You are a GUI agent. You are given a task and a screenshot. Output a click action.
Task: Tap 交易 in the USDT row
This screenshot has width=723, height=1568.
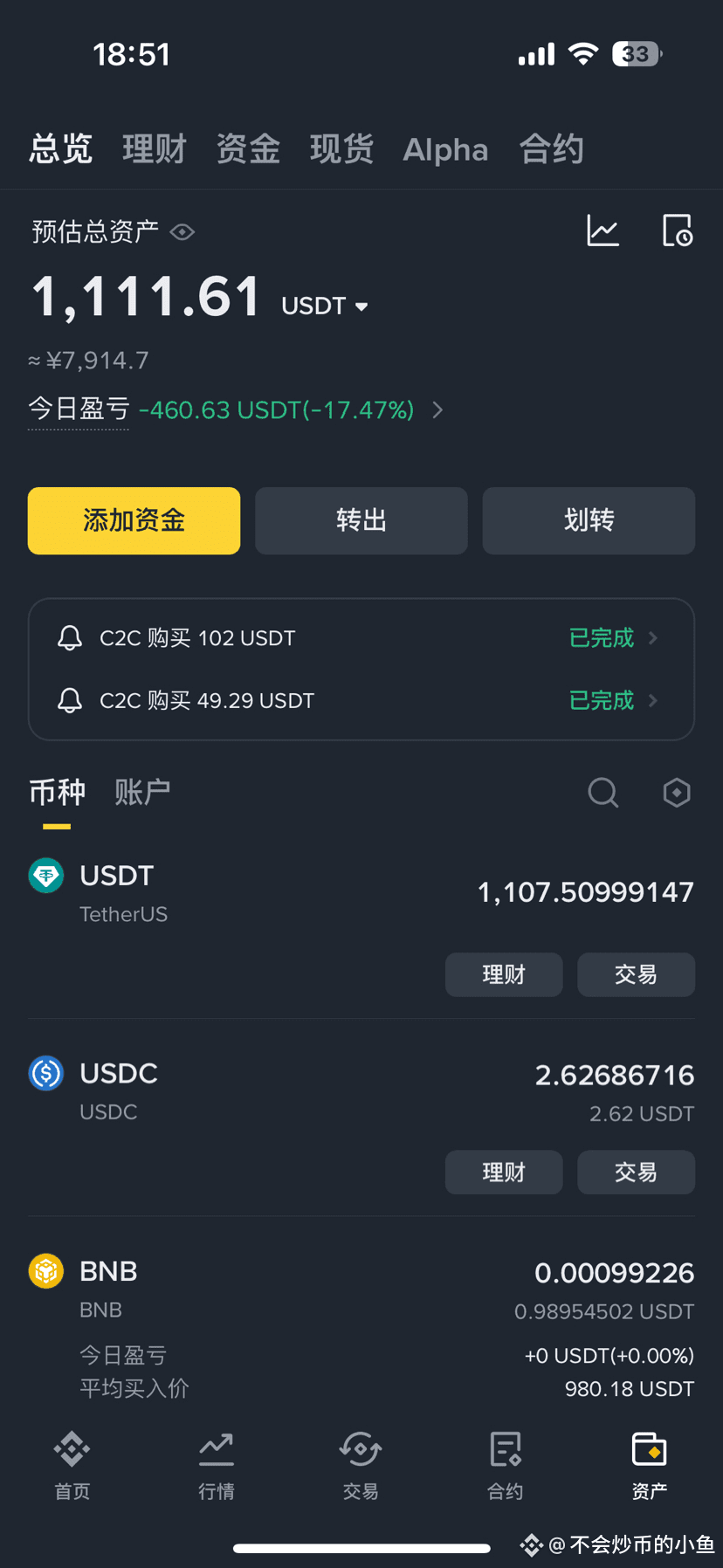[x=636, y=974]
